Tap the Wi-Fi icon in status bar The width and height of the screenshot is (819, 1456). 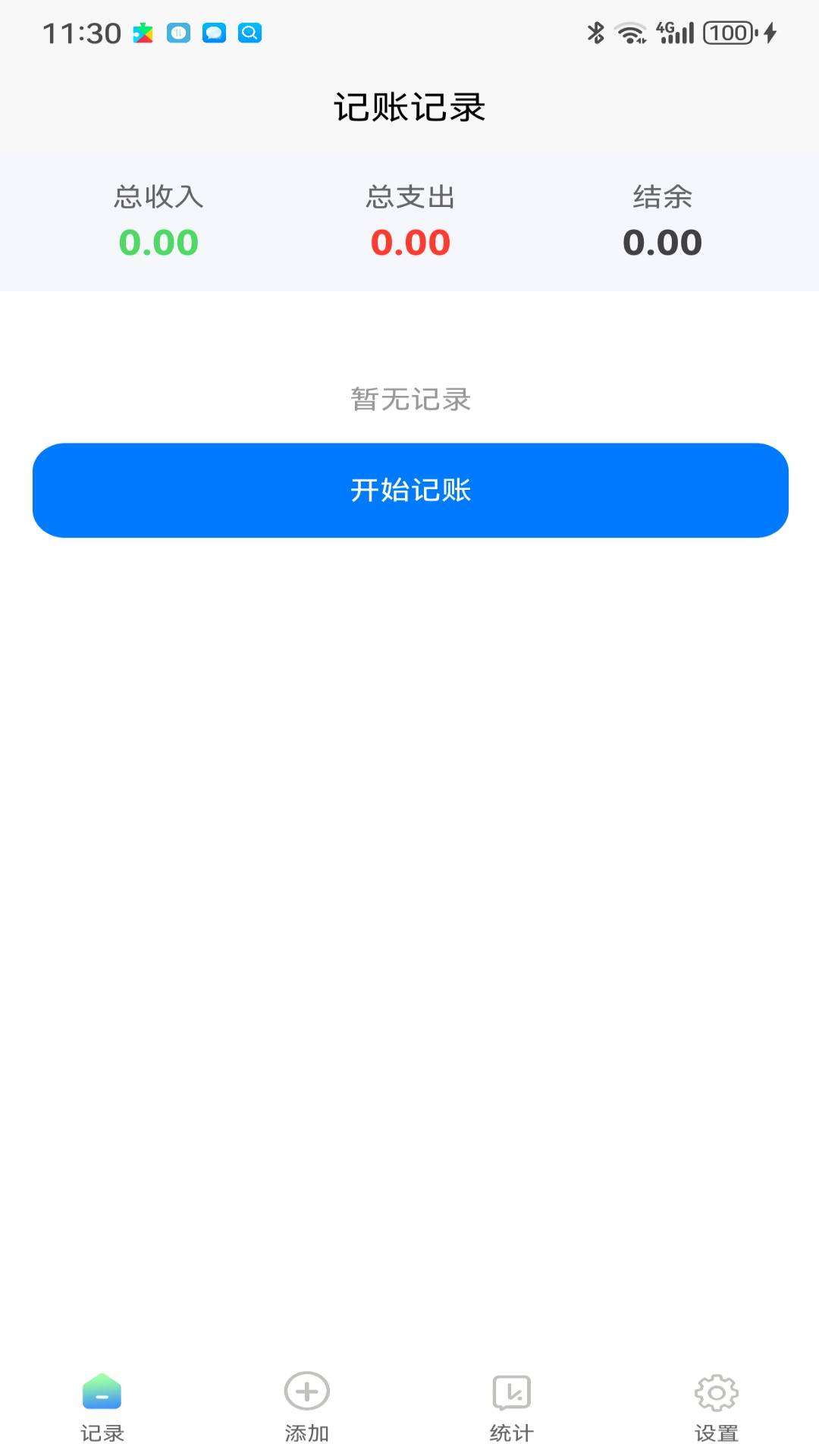click(631, 33)
